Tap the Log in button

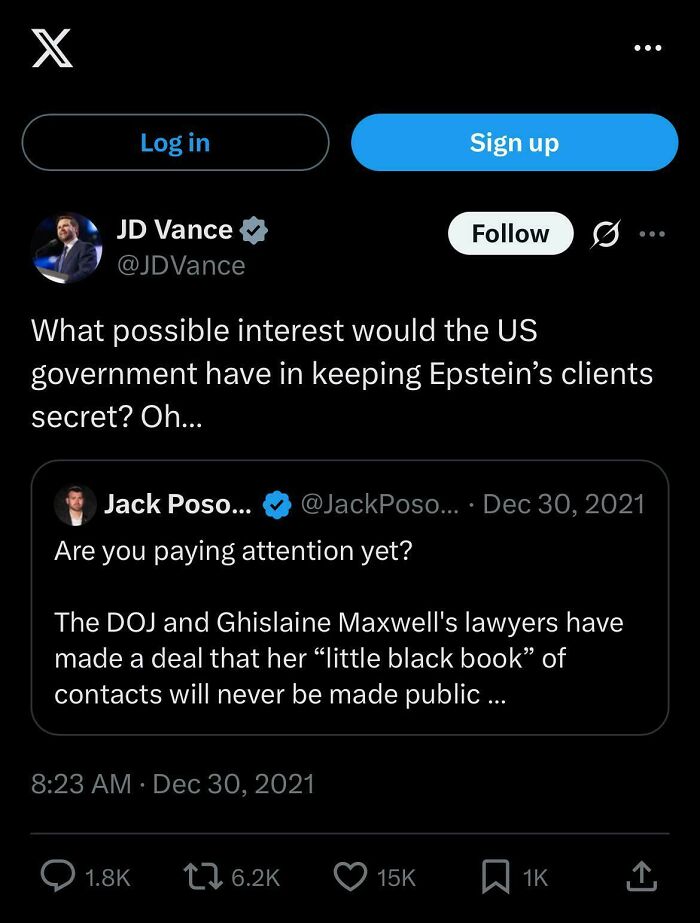(x=175, y=142)
